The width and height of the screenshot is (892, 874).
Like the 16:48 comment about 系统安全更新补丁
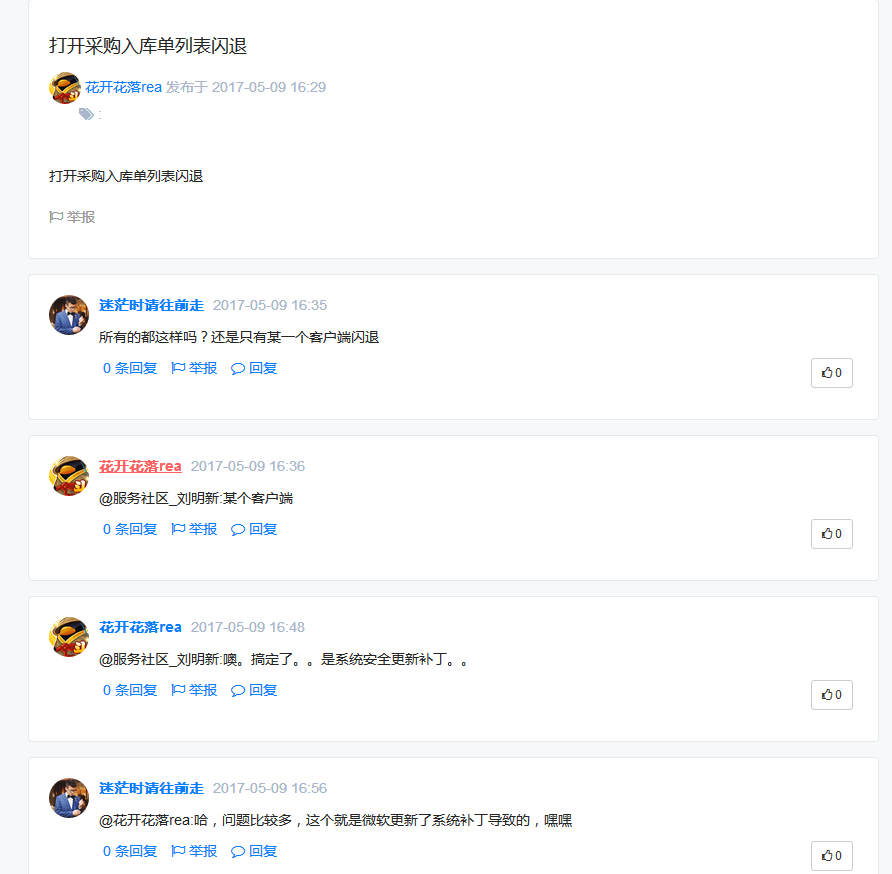(x=831, y=695)
